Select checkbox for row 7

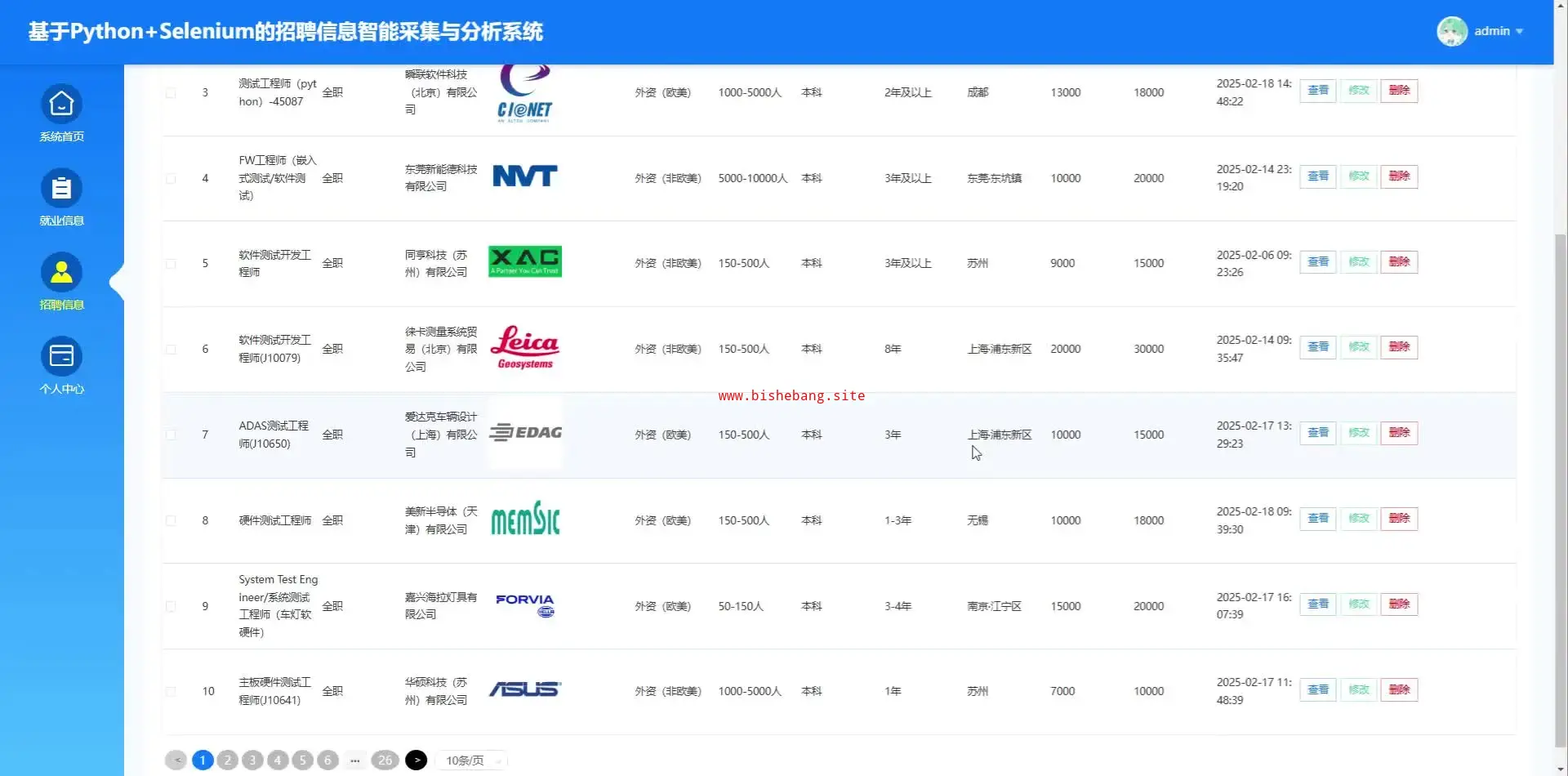(x=171, y=435)
